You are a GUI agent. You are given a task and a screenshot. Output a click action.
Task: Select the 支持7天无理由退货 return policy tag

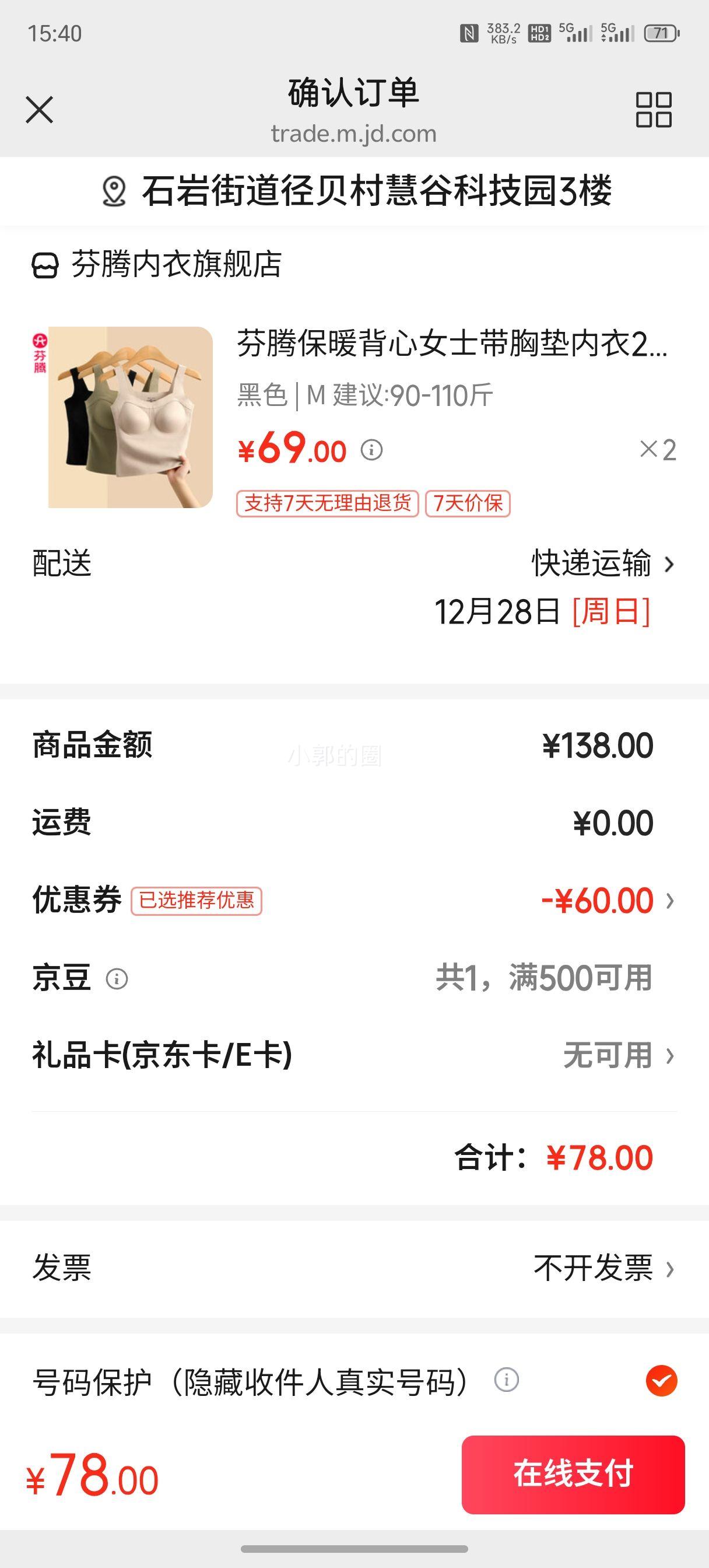coord(329,504)
